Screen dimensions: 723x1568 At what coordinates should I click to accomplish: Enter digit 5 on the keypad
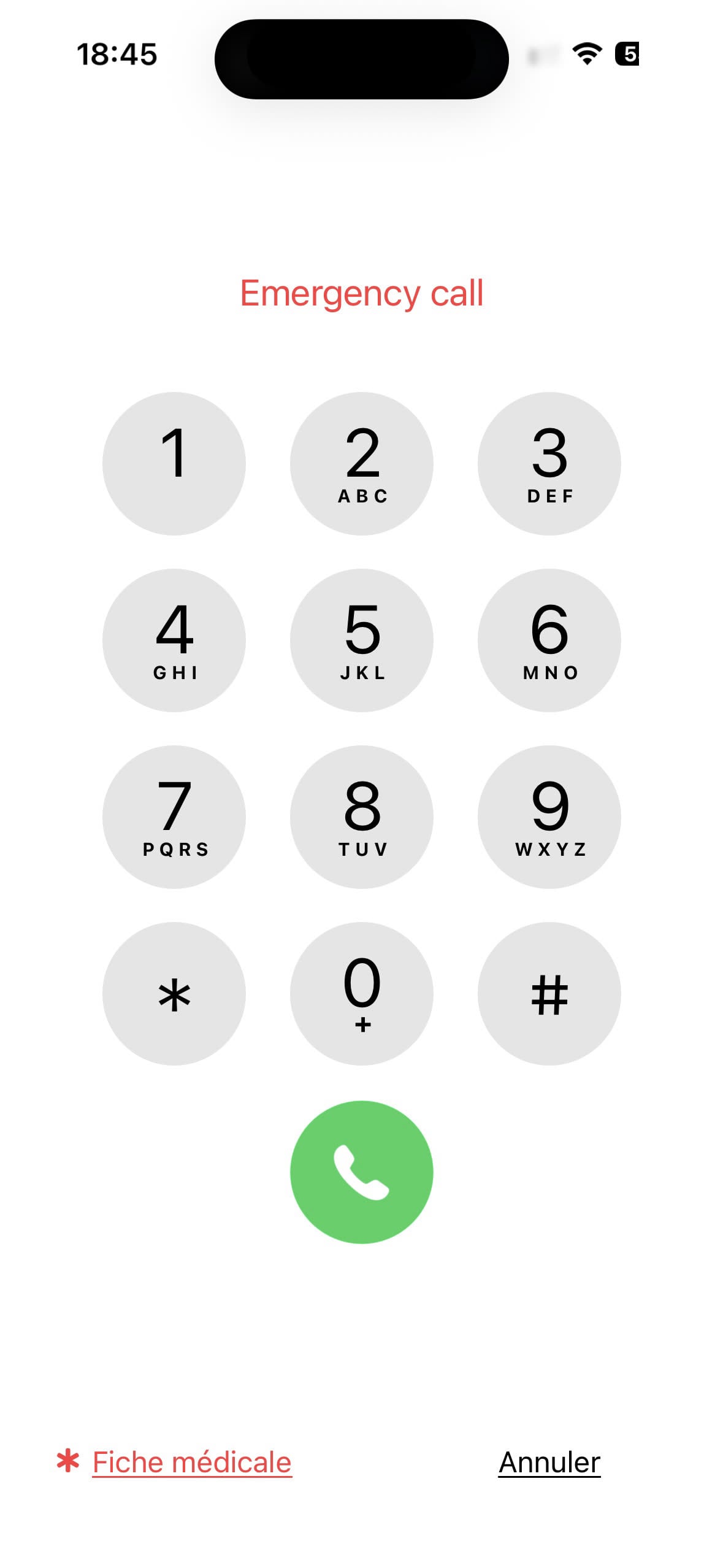(362, 640)
